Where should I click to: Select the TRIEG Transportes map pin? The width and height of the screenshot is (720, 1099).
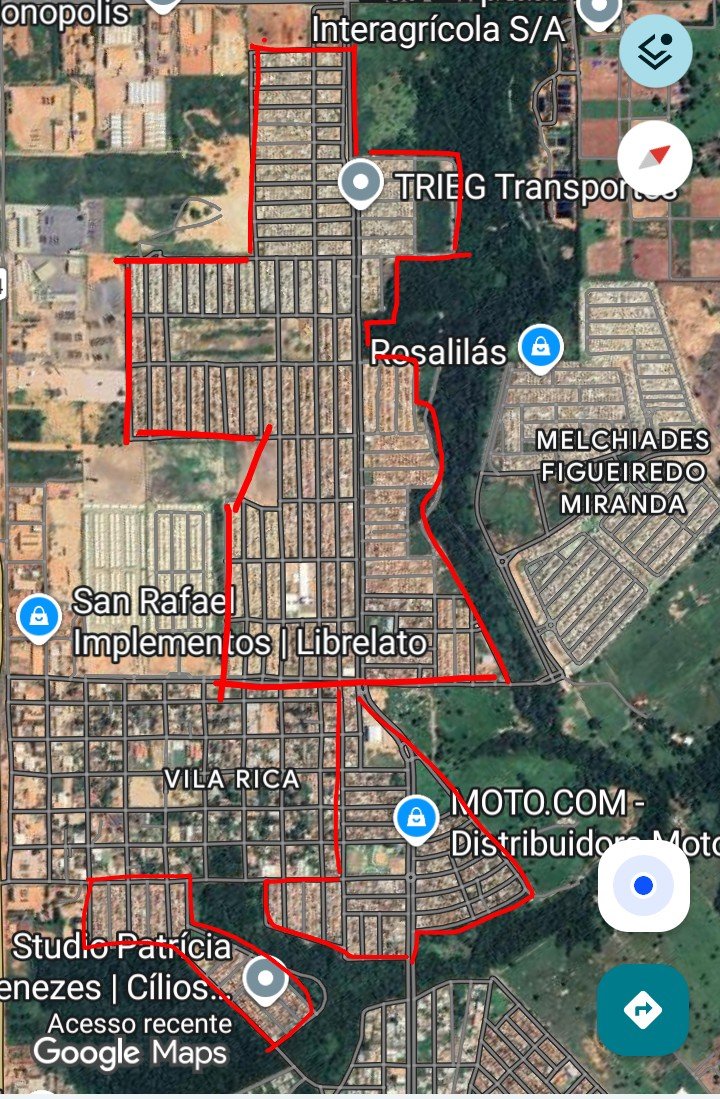[360, 183]
